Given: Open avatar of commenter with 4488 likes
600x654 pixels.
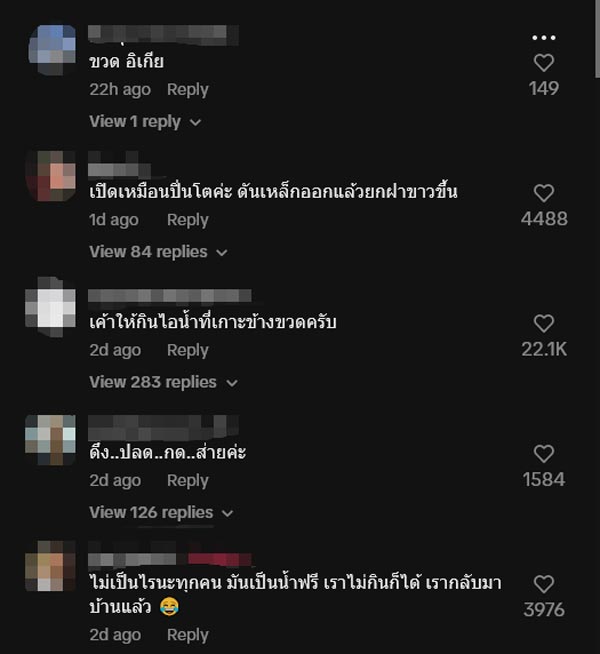Looking at the screenshot, I should pos(51,176).
